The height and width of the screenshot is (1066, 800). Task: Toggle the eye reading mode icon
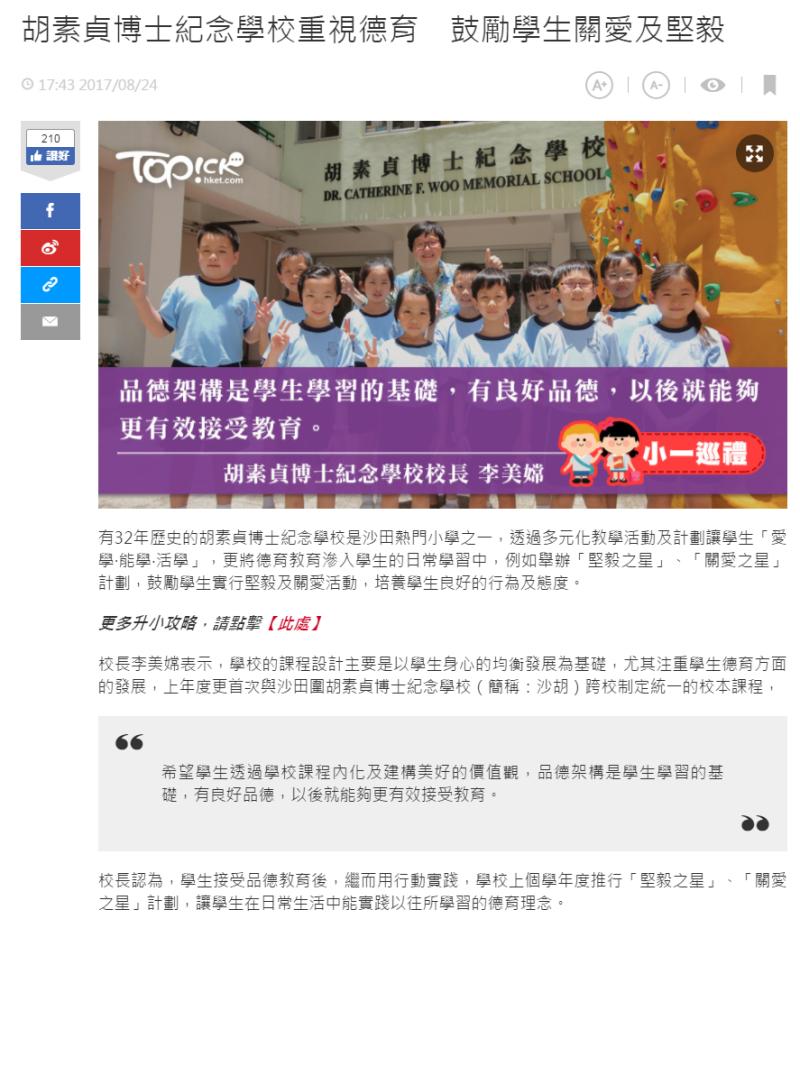coord(712,85)
